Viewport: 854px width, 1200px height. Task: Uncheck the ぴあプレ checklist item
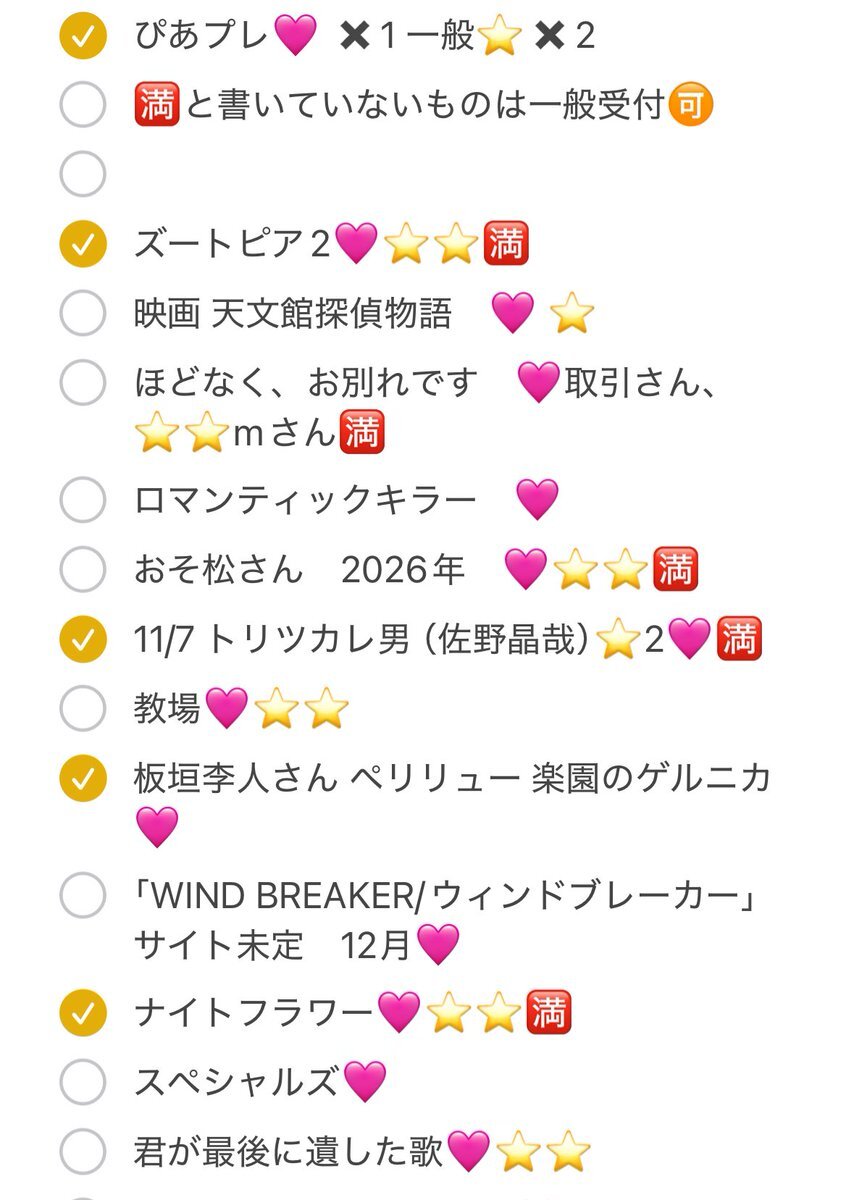tap(83, 37)
